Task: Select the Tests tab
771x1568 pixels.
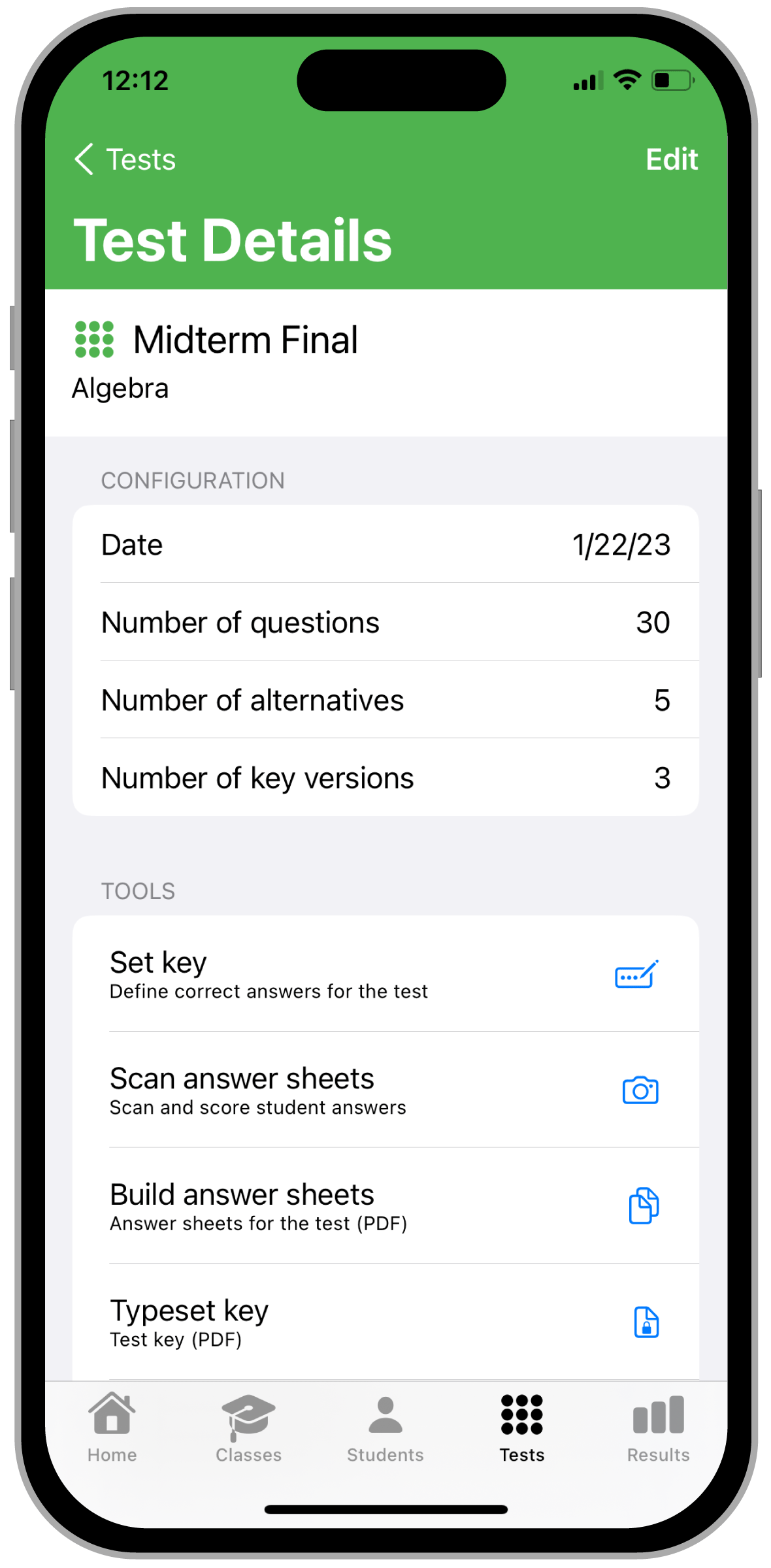Action: 522,1428
